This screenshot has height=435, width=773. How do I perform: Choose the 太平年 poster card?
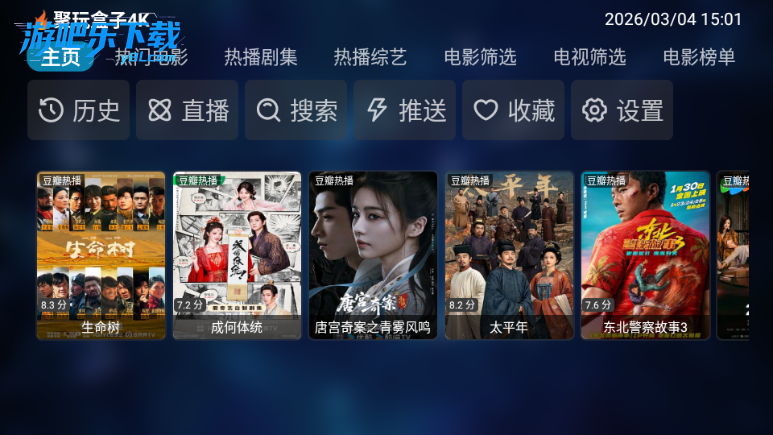pos(509,255)
